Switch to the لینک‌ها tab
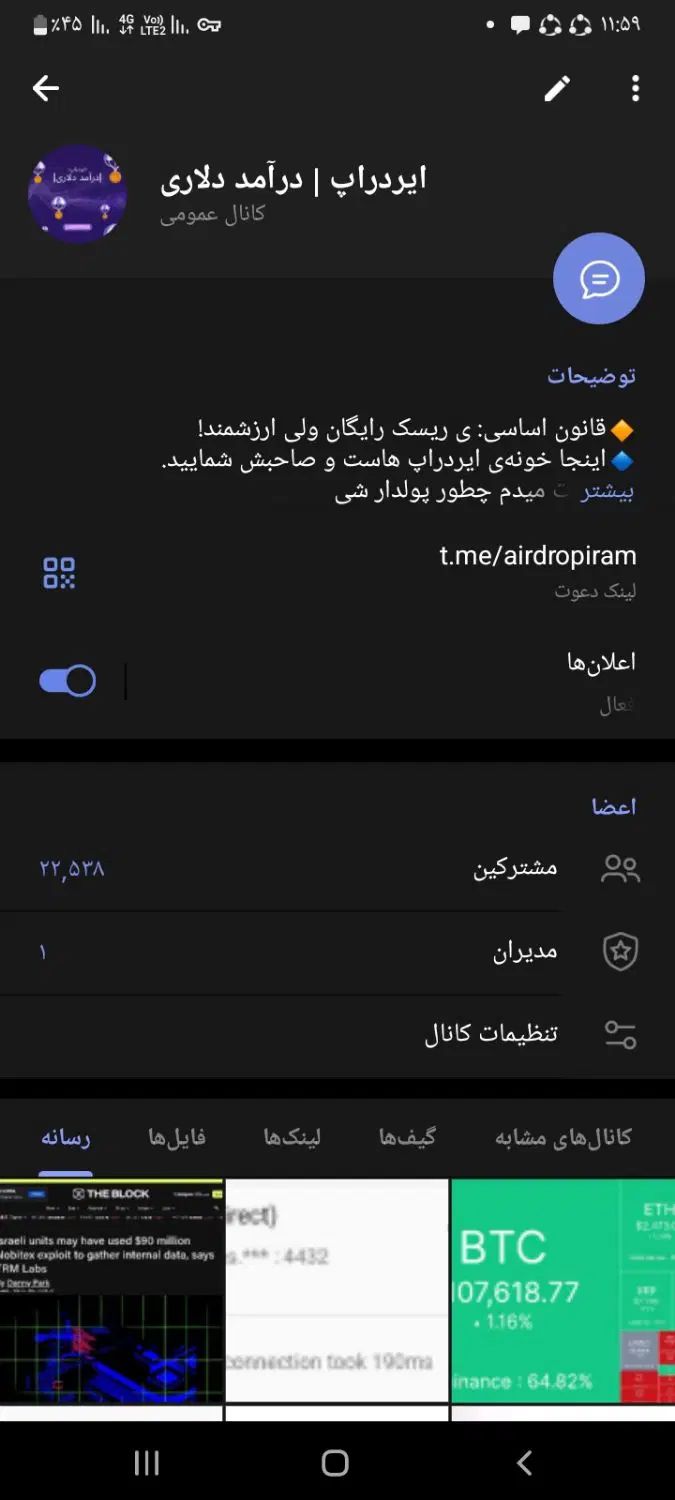This screenshot has width=675, height=1500. (x=292, y=1137)
